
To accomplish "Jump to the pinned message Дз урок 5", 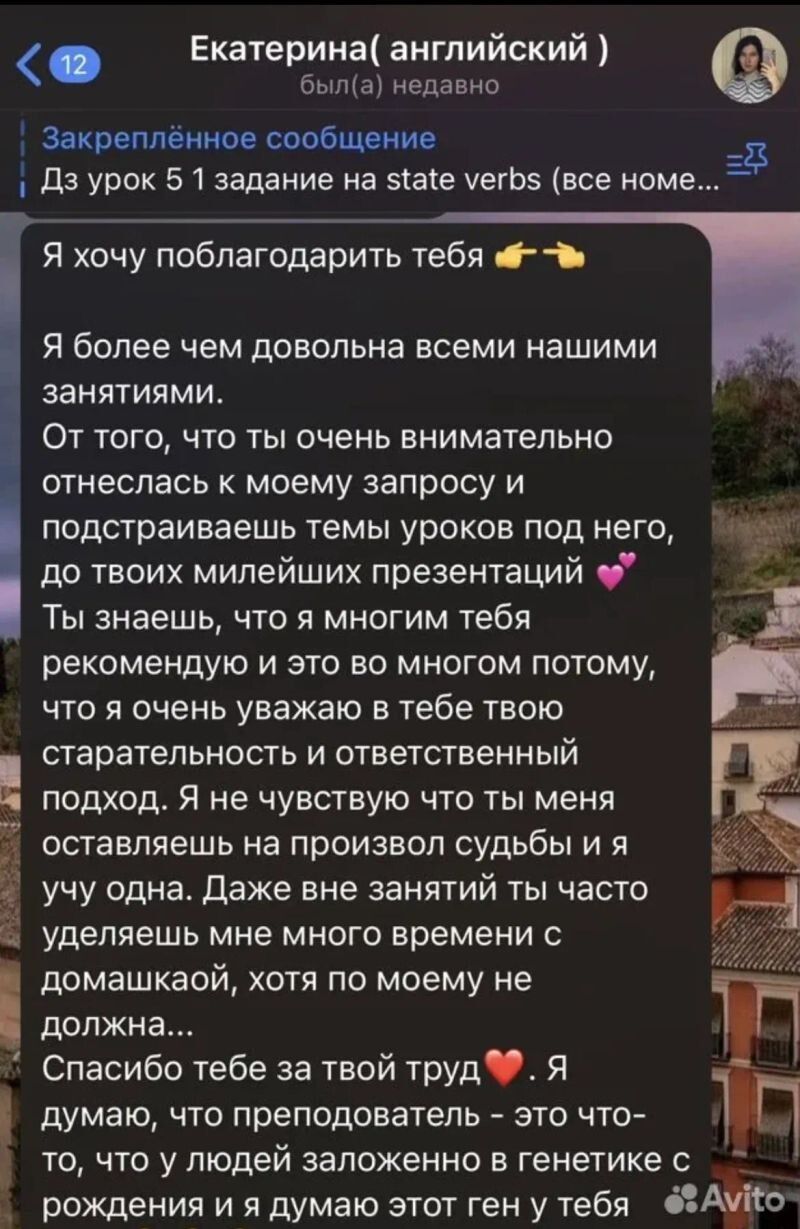I will coord(370,160).
